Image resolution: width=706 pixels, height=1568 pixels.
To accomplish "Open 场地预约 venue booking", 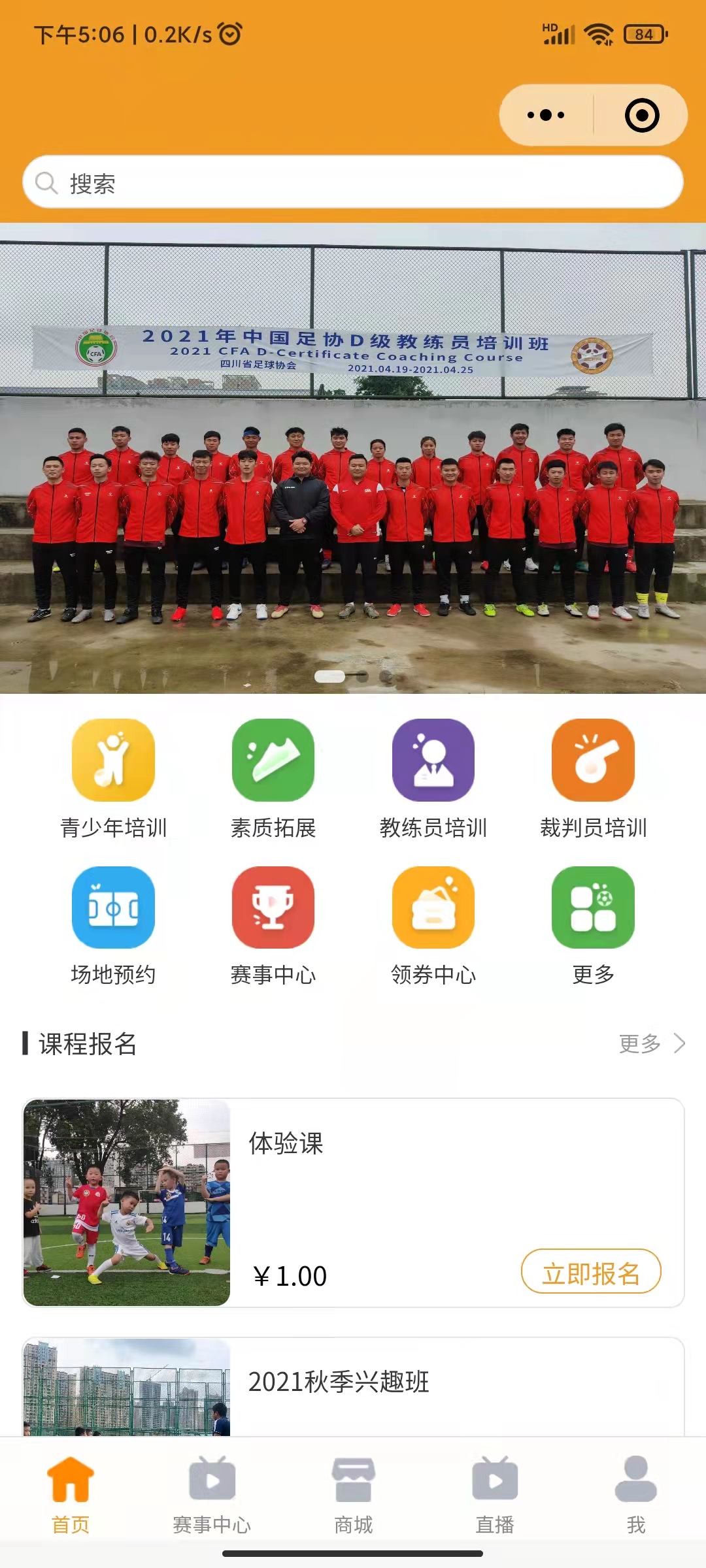I will tap(114, 926).
